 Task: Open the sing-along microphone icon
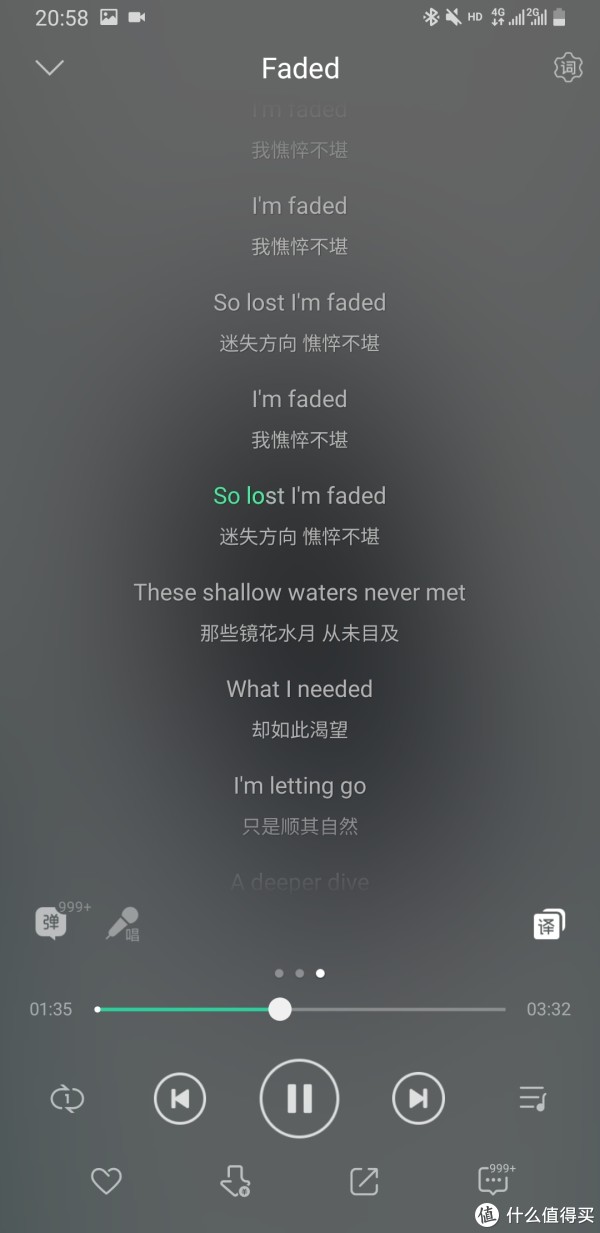123,924
